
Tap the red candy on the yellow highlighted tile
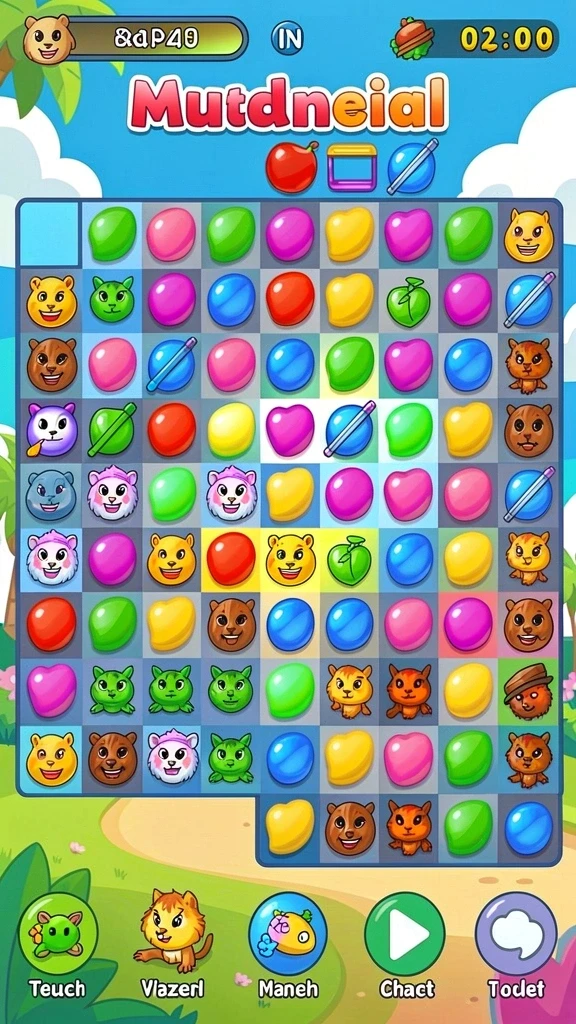(231, 558)
